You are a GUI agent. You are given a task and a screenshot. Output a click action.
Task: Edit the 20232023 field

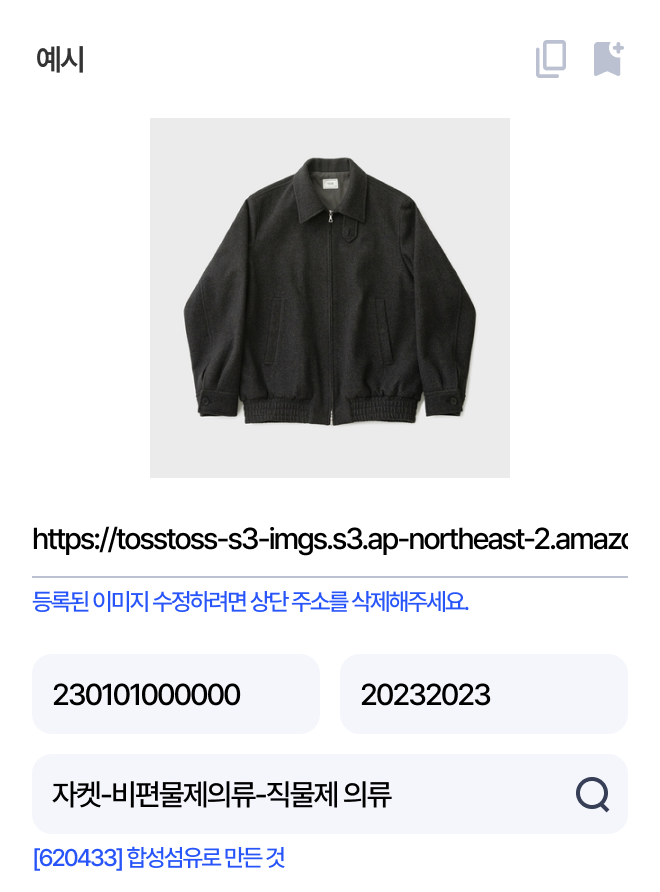coord(484,694)
